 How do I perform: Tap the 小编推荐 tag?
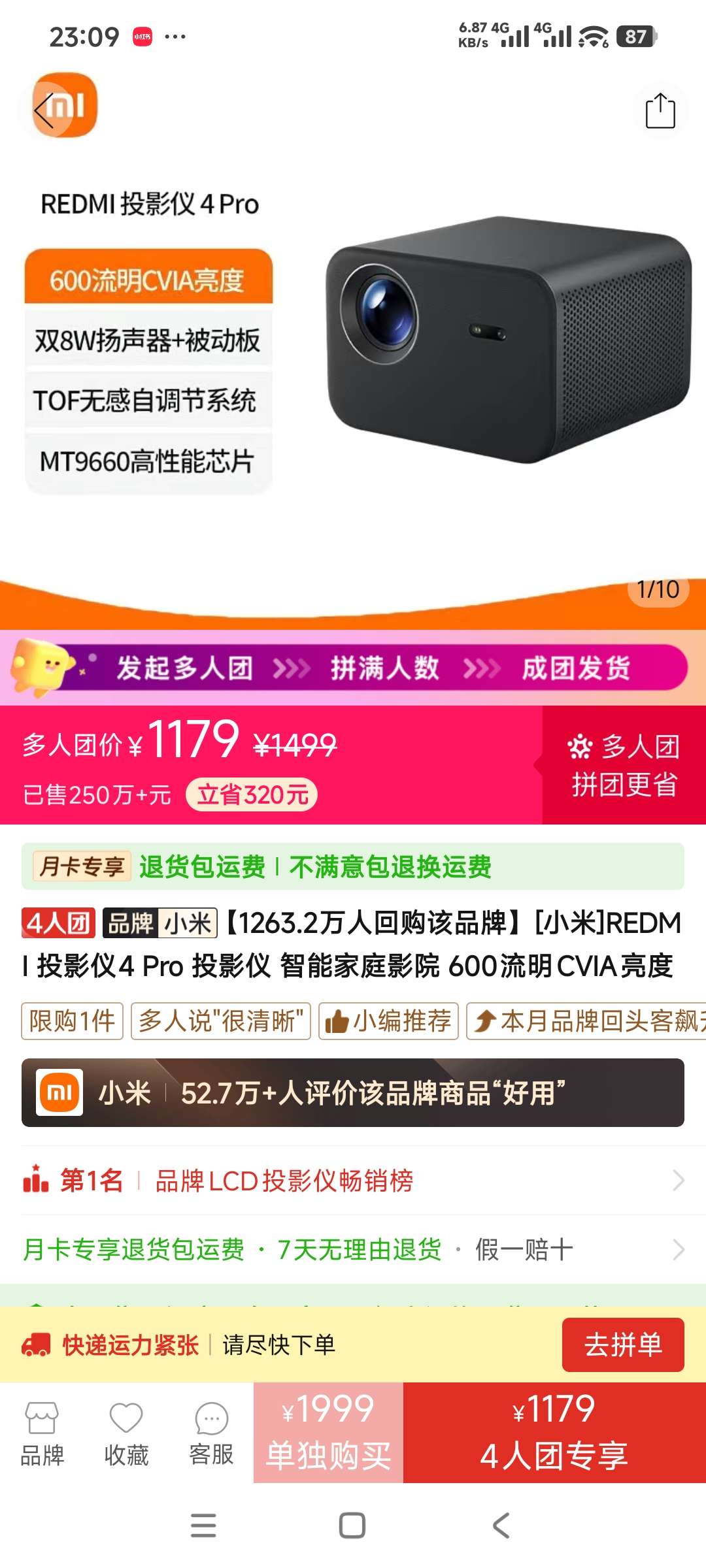coord(388,1021)
